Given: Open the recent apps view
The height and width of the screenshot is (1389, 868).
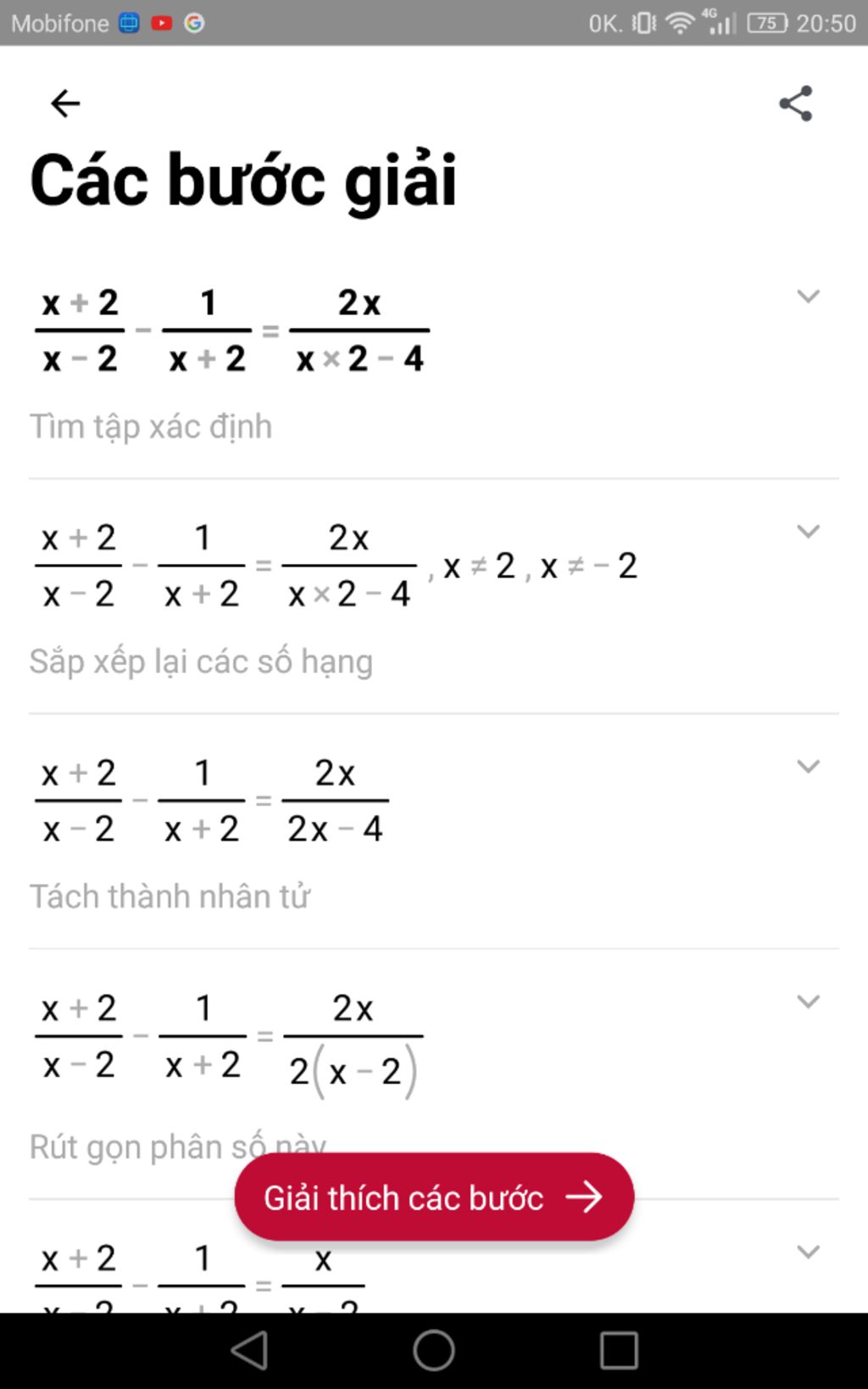Looking at the screenshot, I should coord(619,1350).
